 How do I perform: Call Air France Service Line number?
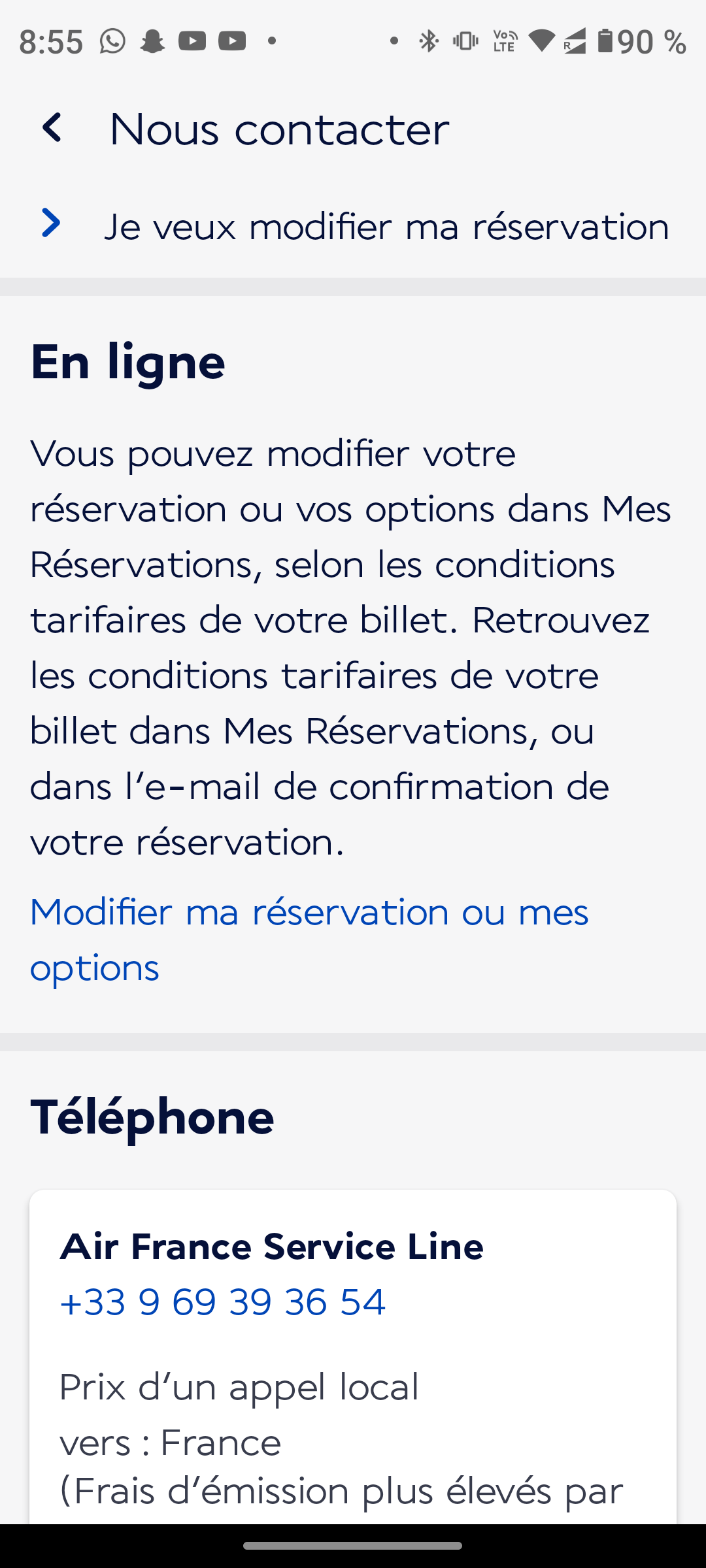click(223, 1301)
